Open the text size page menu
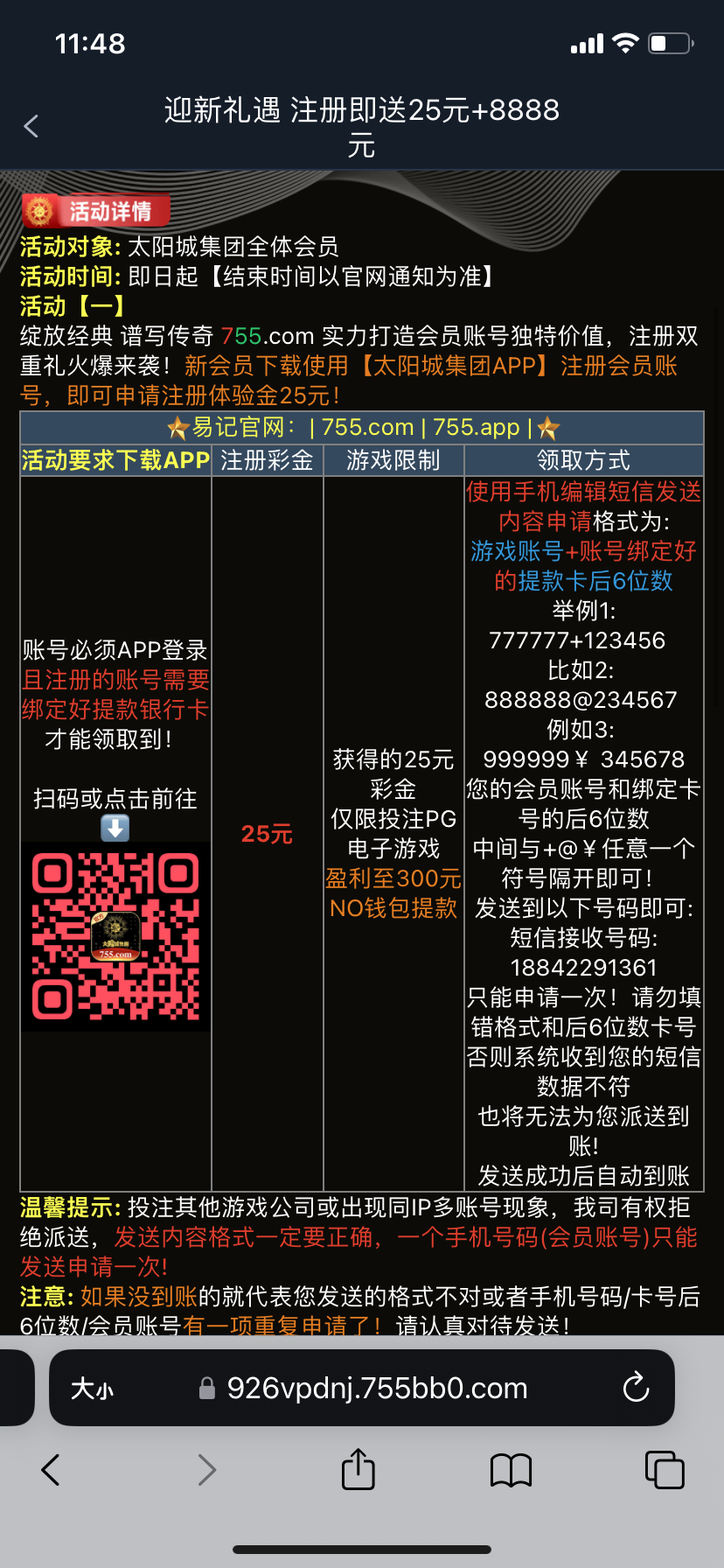The height and width of the screenshot is (1568, 724). [x=92, y=1389]
